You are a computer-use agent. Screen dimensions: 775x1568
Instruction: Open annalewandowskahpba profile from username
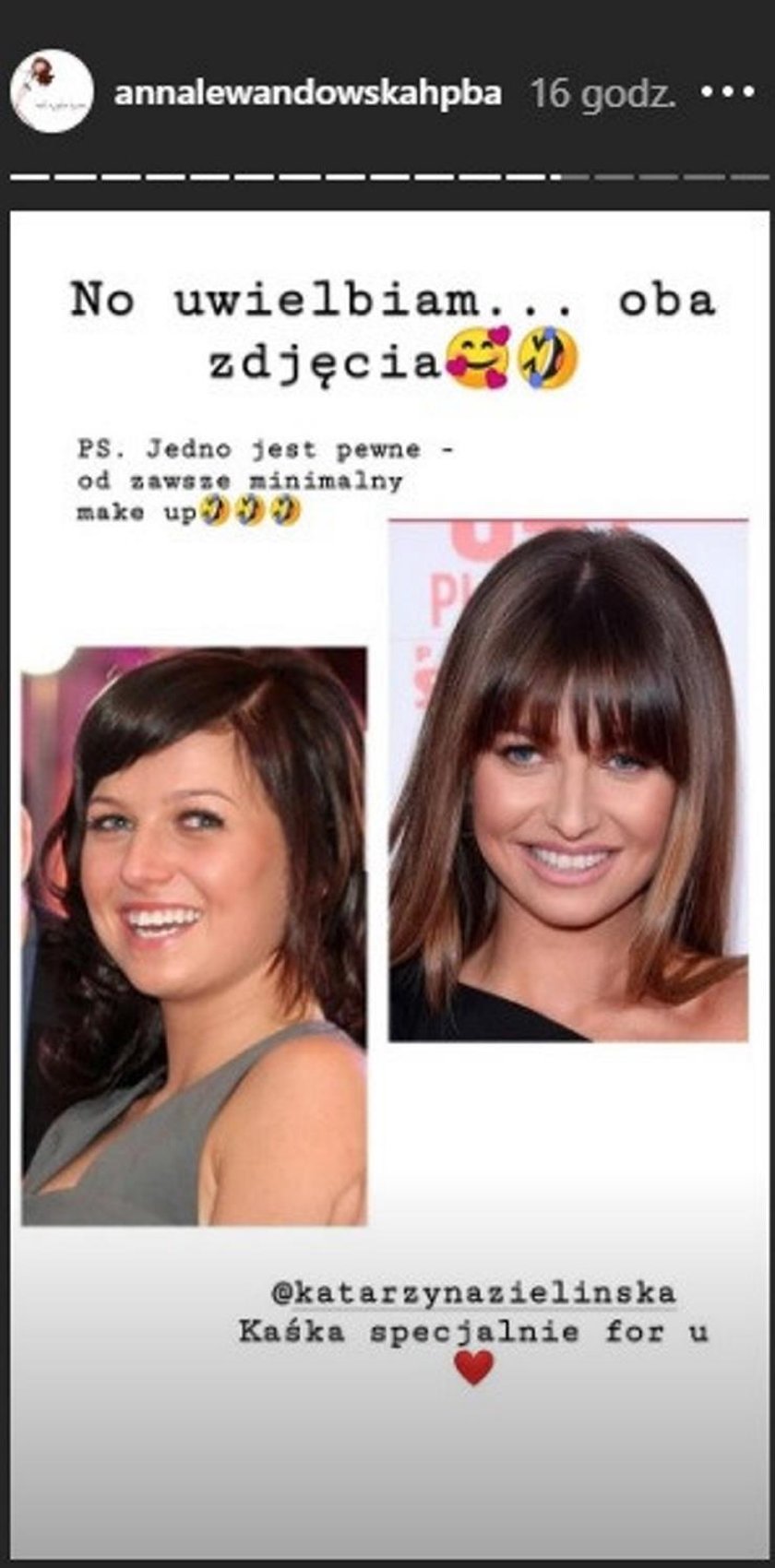click(307, 93)
